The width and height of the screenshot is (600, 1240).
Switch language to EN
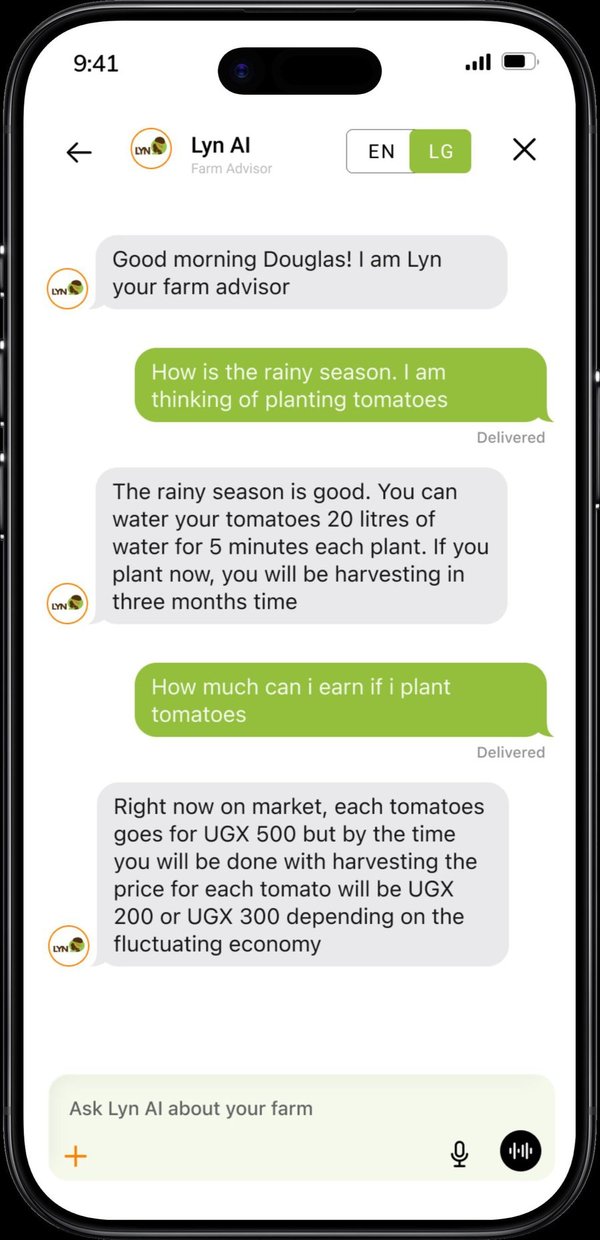tap(380, 152)
